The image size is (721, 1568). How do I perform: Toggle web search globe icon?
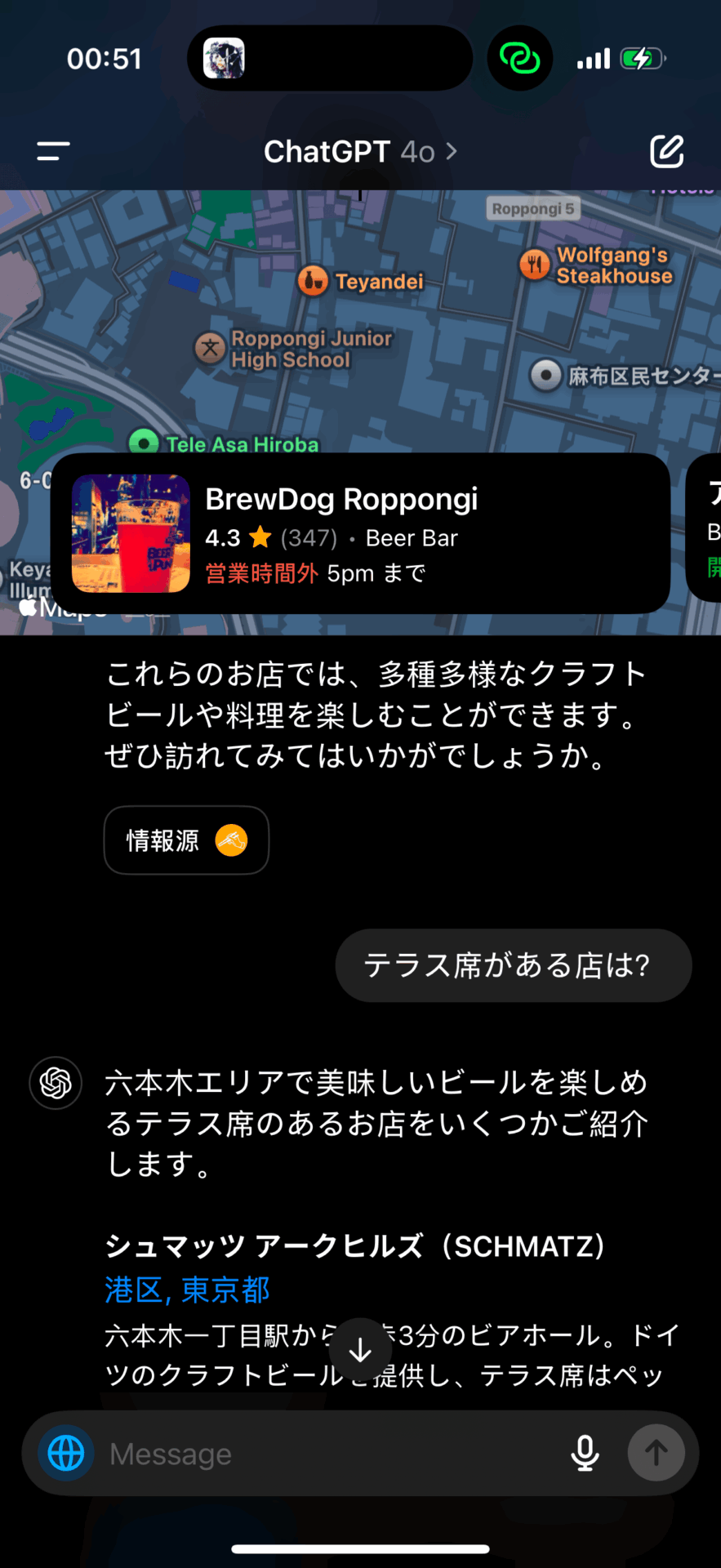click(66, 1454)
